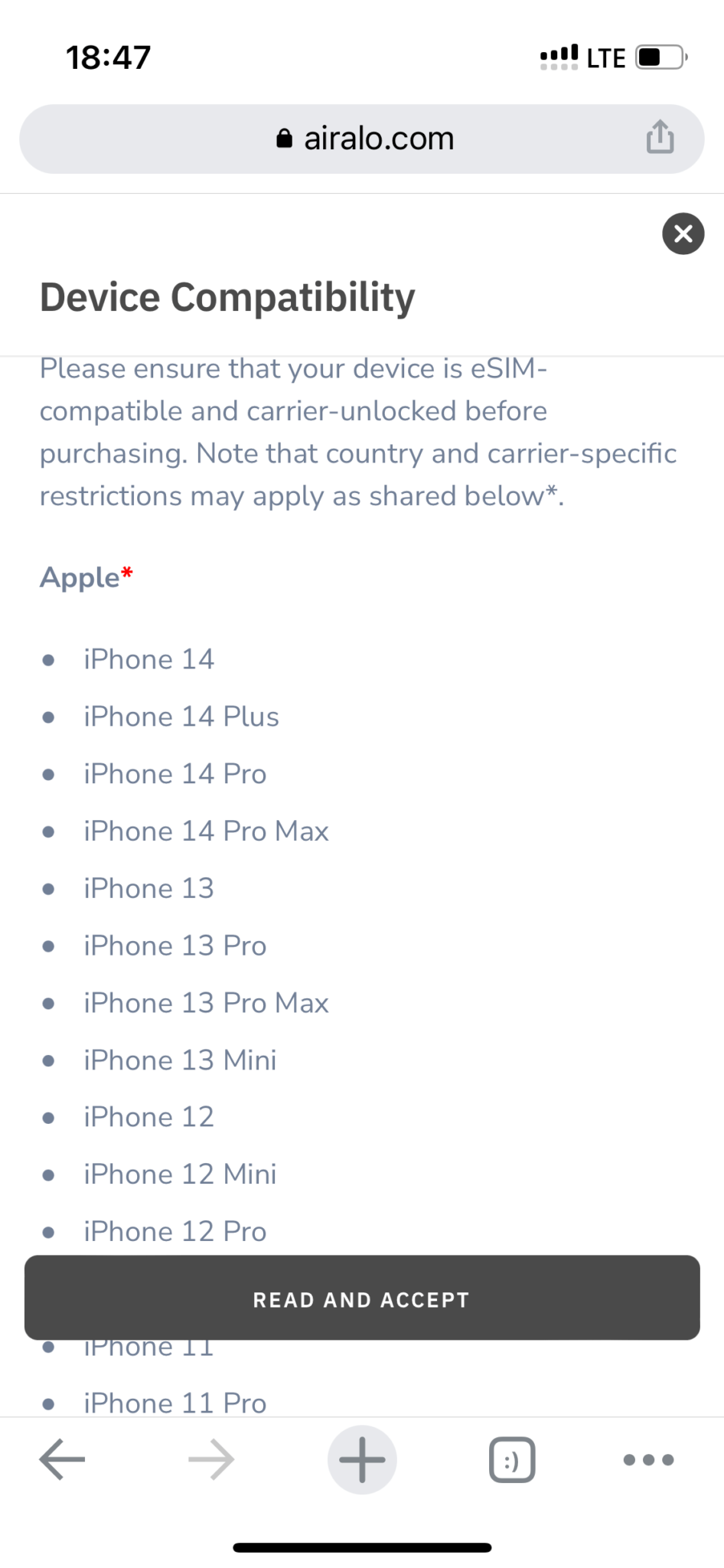724x1568 pixels.
Task: Tap the airalo.com address bar
Action: [364, 139]
